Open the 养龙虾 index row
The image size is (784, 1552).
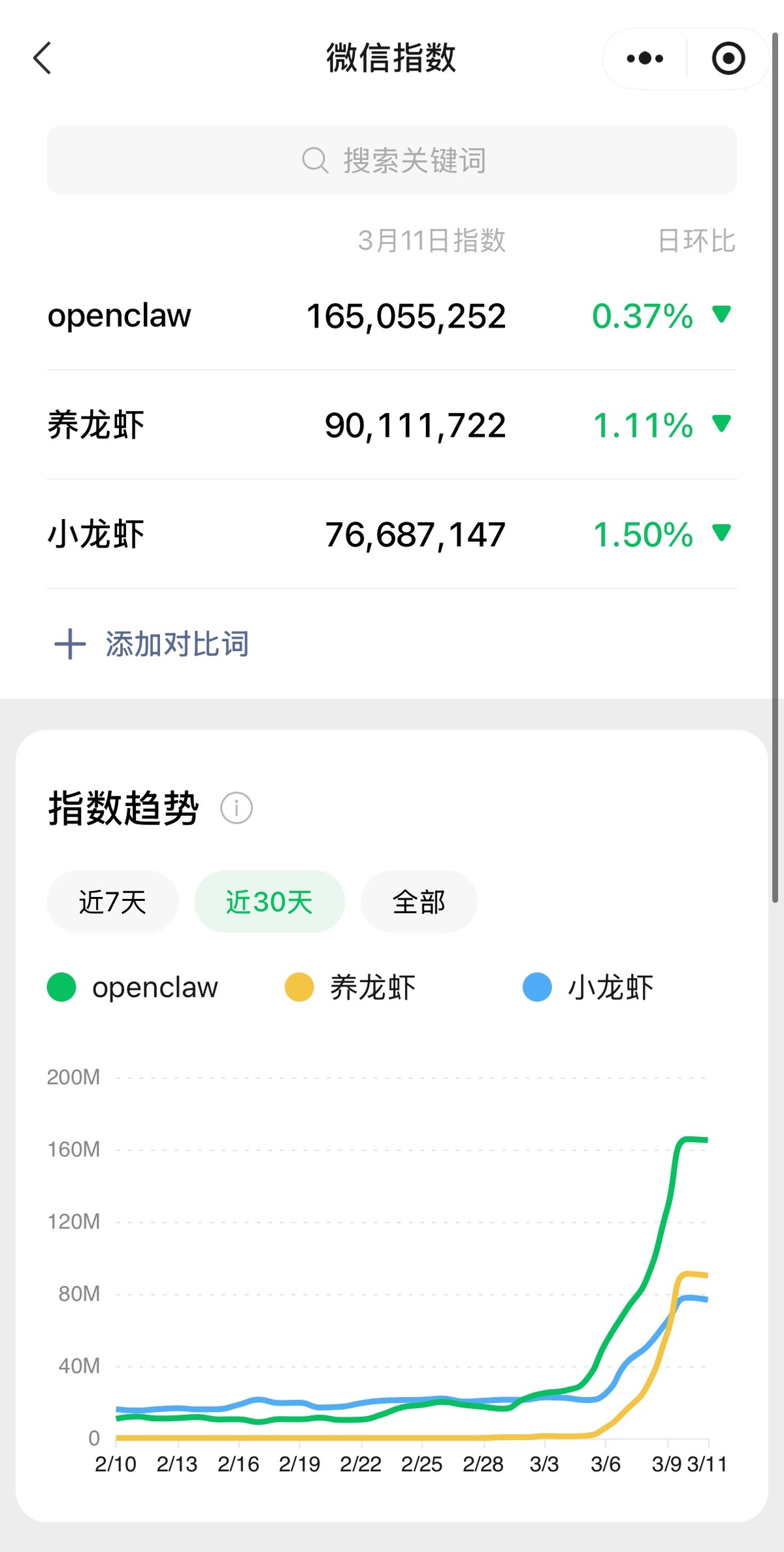pyautogui.click(x=392, y=425)
